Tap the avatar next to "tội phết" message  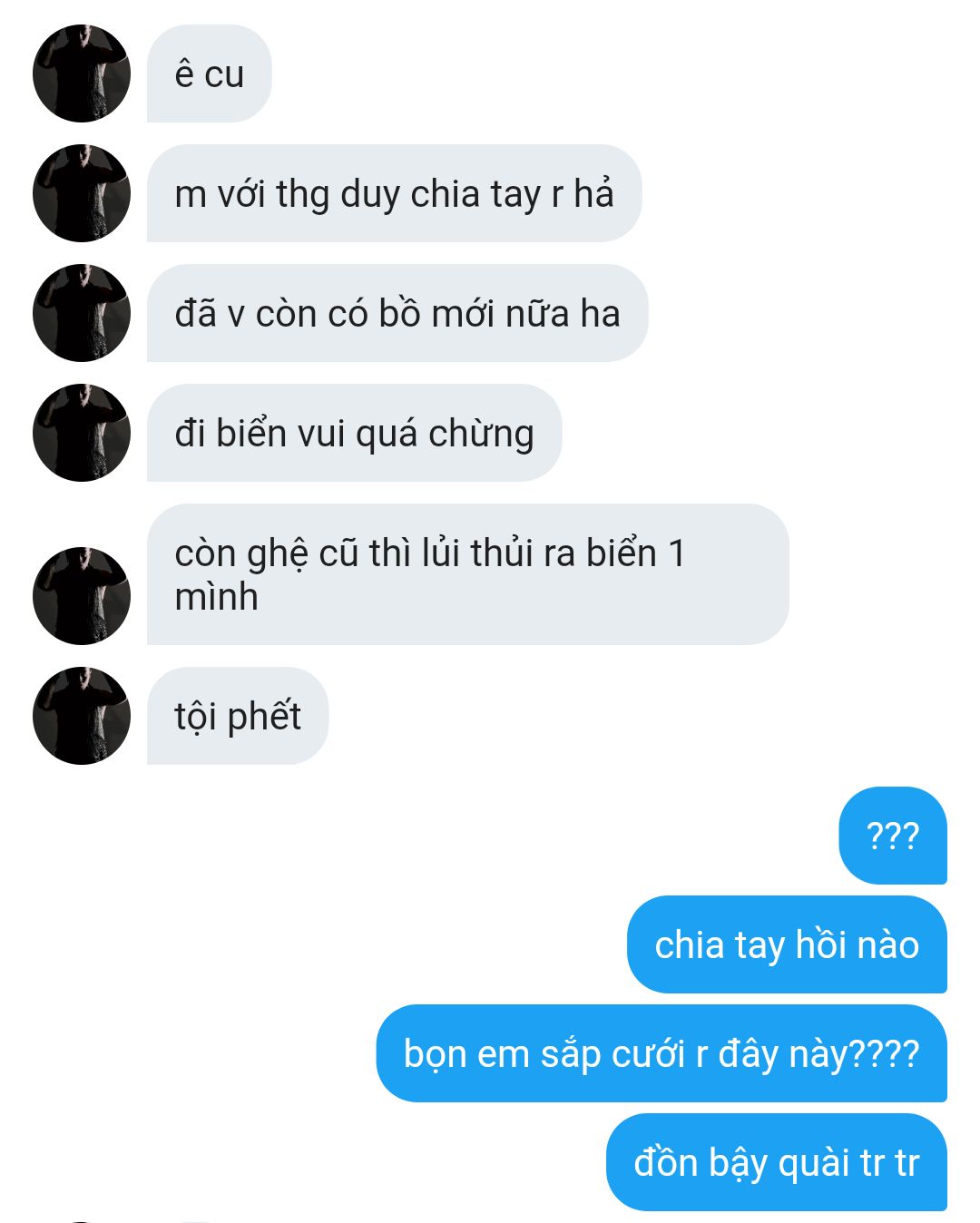[x=82, y=716]
